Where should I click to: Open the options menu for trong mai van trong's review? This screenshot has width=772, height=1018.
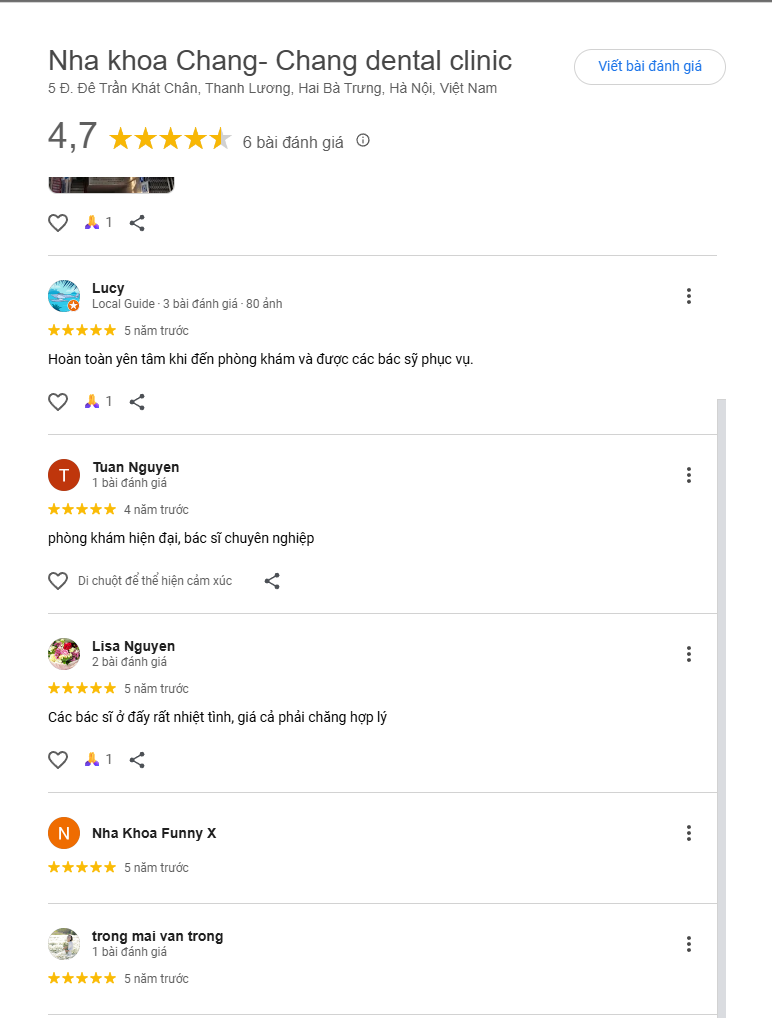coord(688,944)
